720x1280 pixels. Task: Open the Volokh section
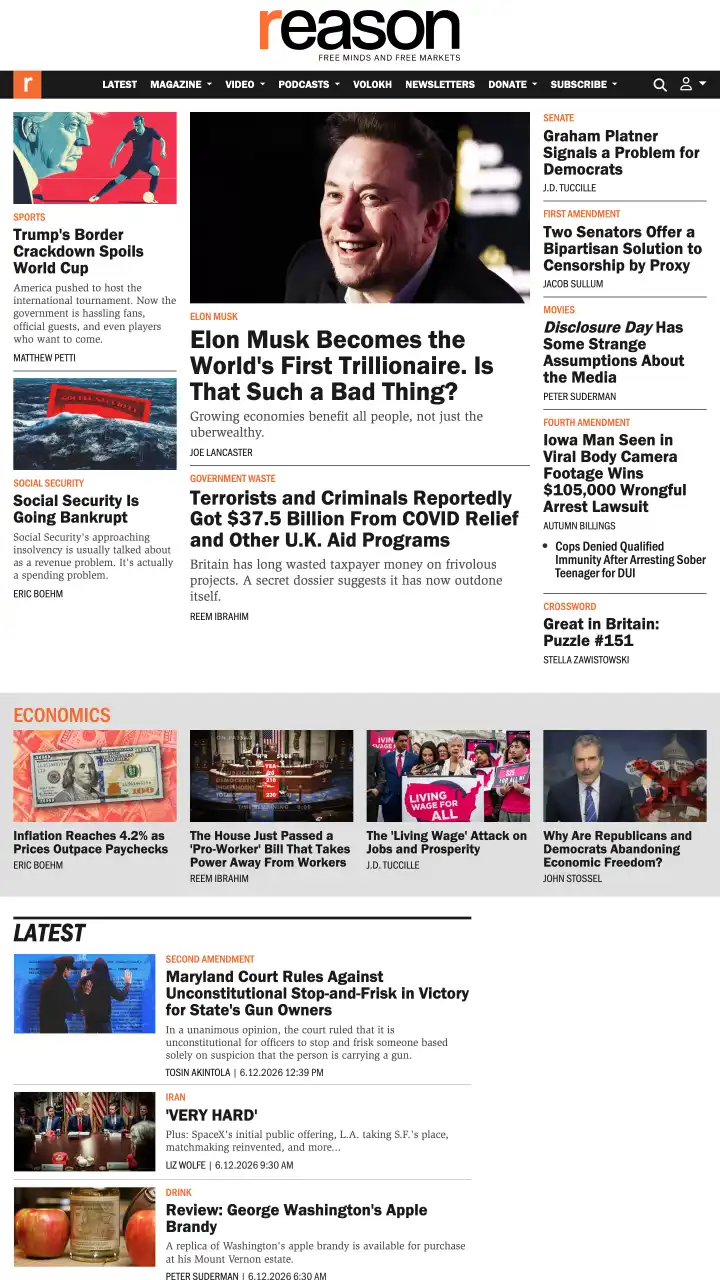click(373, 85)
